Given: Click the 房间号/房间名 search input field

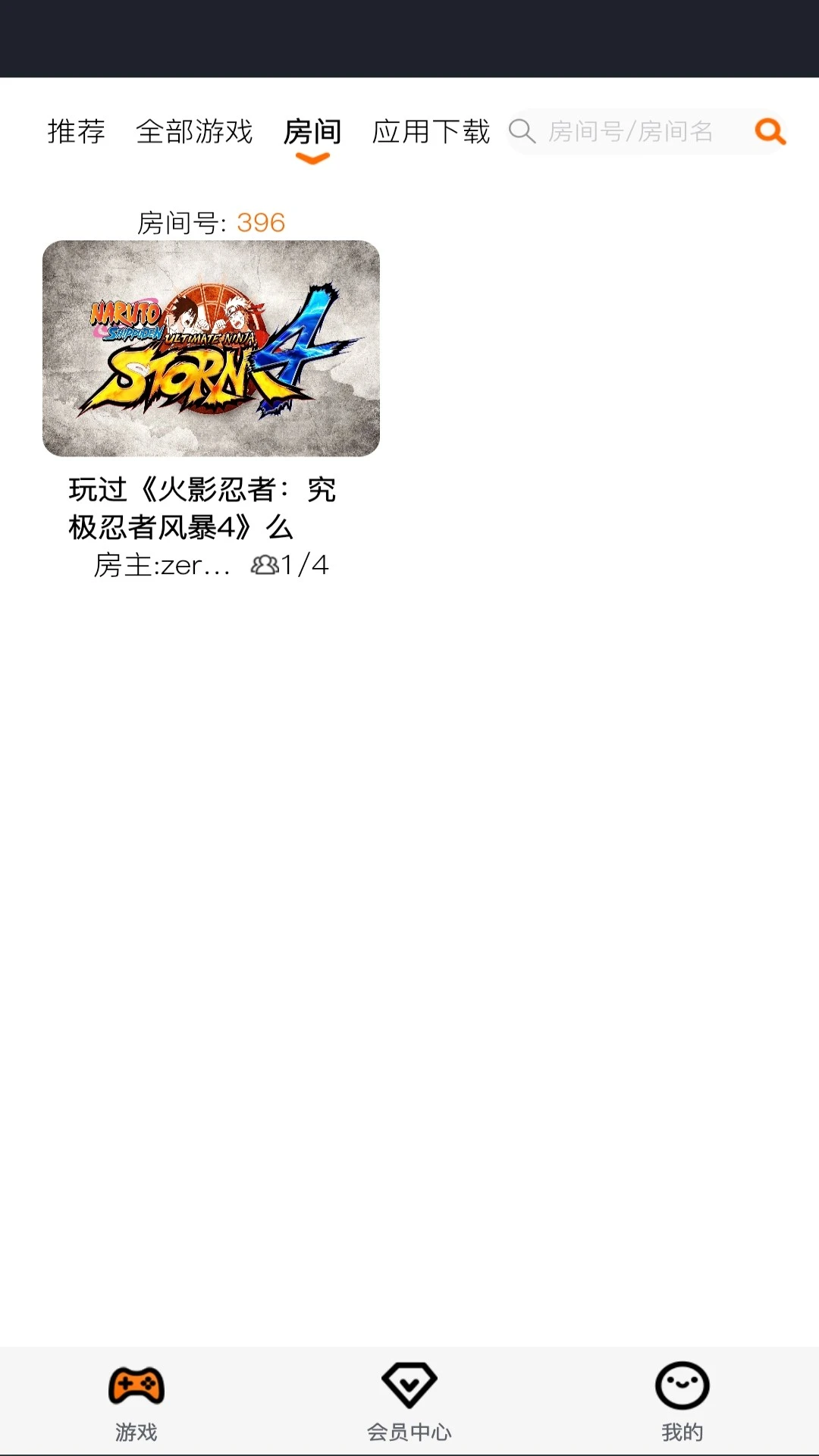Looking at the screenshot, I should click(x=629, y=132).
